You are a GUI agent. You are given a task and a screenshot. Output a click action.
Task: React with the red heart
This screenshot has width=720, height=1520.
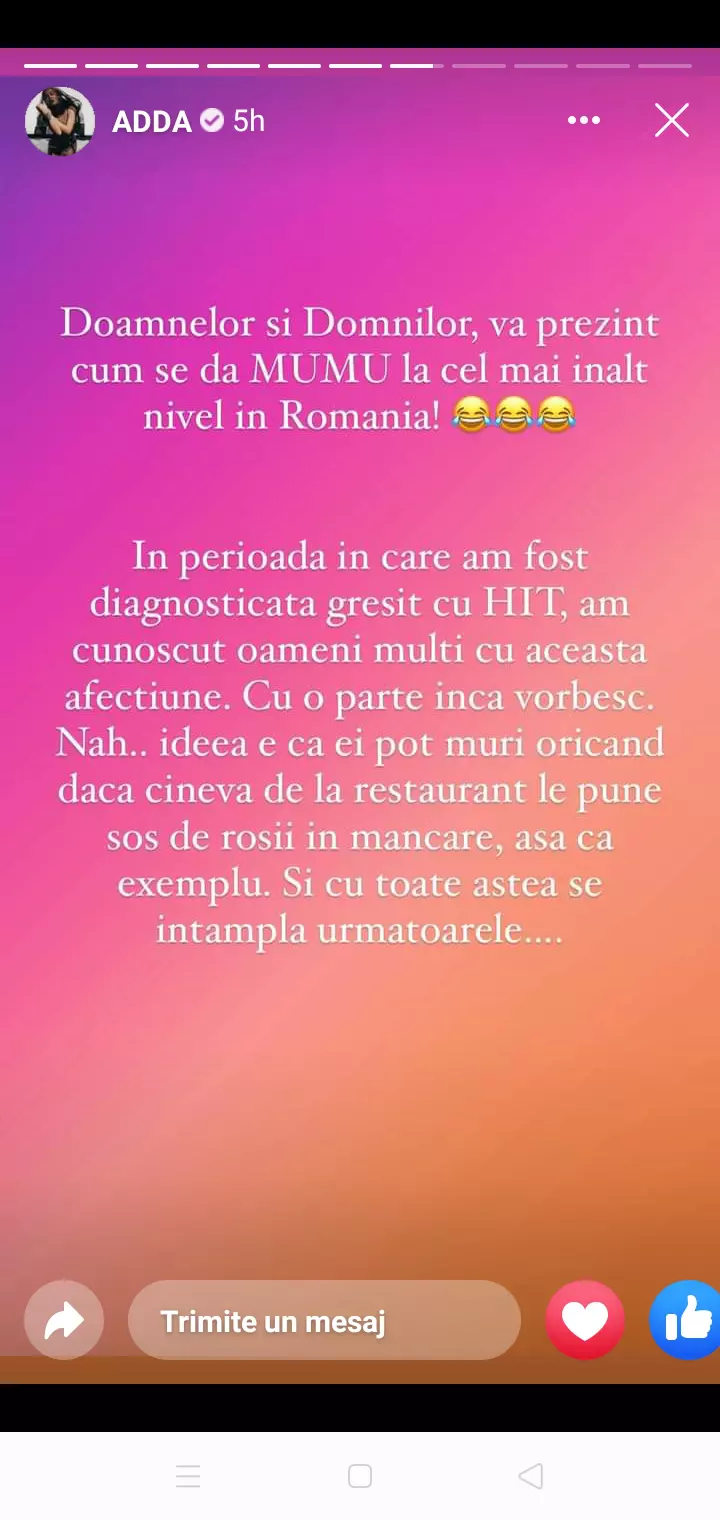point(585,1321)
